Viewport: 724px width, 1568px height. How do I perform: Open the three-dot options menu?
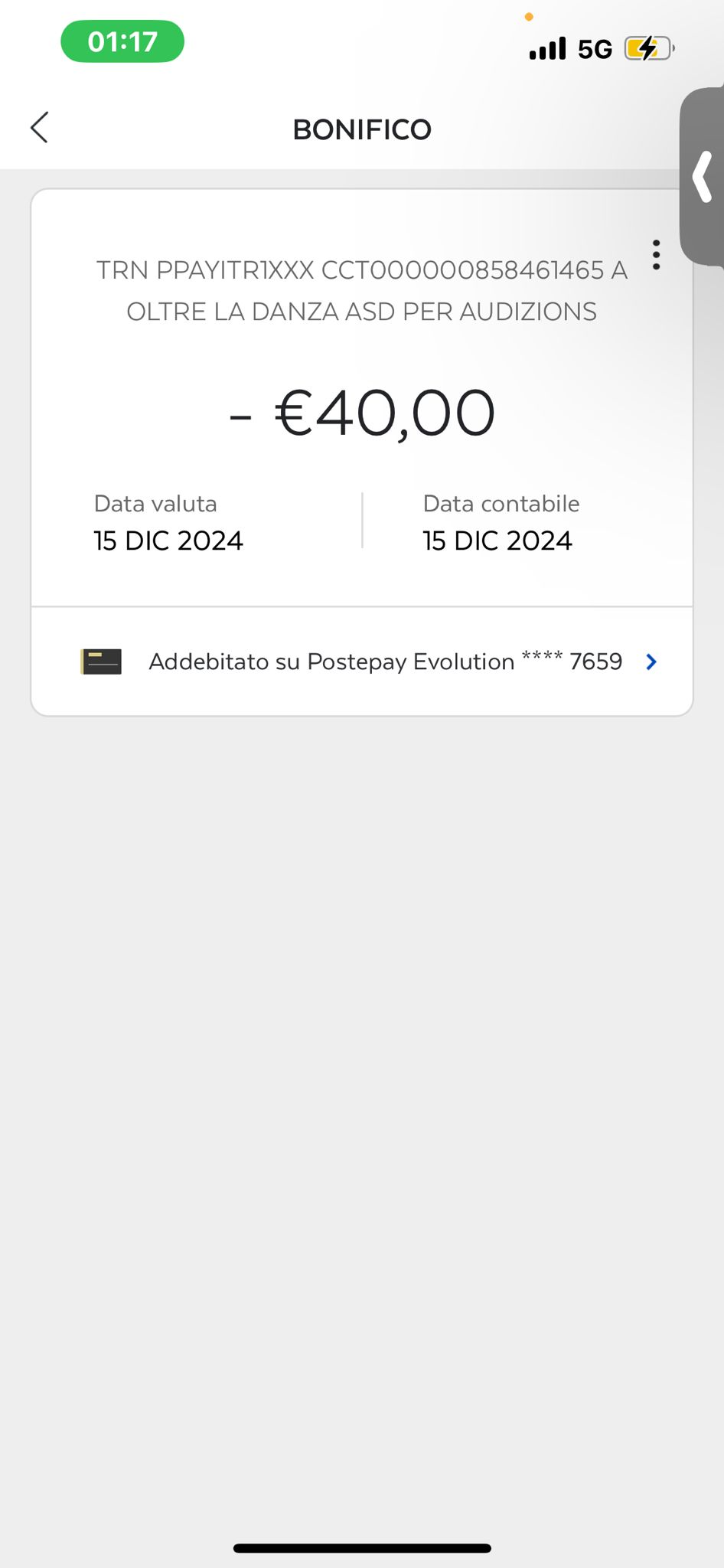pyautogui.click(x=656, y=255)
